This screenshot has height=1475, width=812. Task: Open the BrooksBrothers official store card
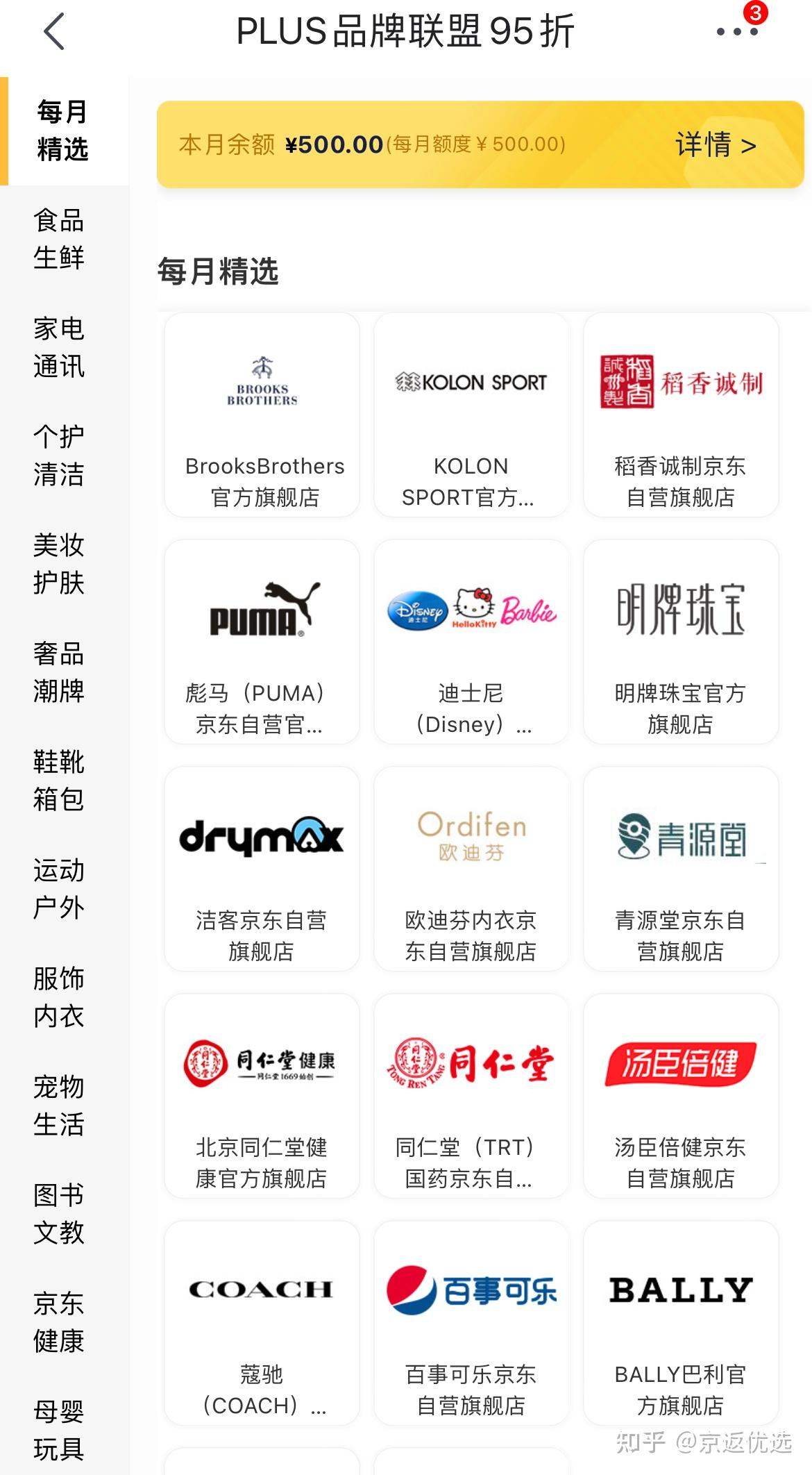[x=262, y=415]
